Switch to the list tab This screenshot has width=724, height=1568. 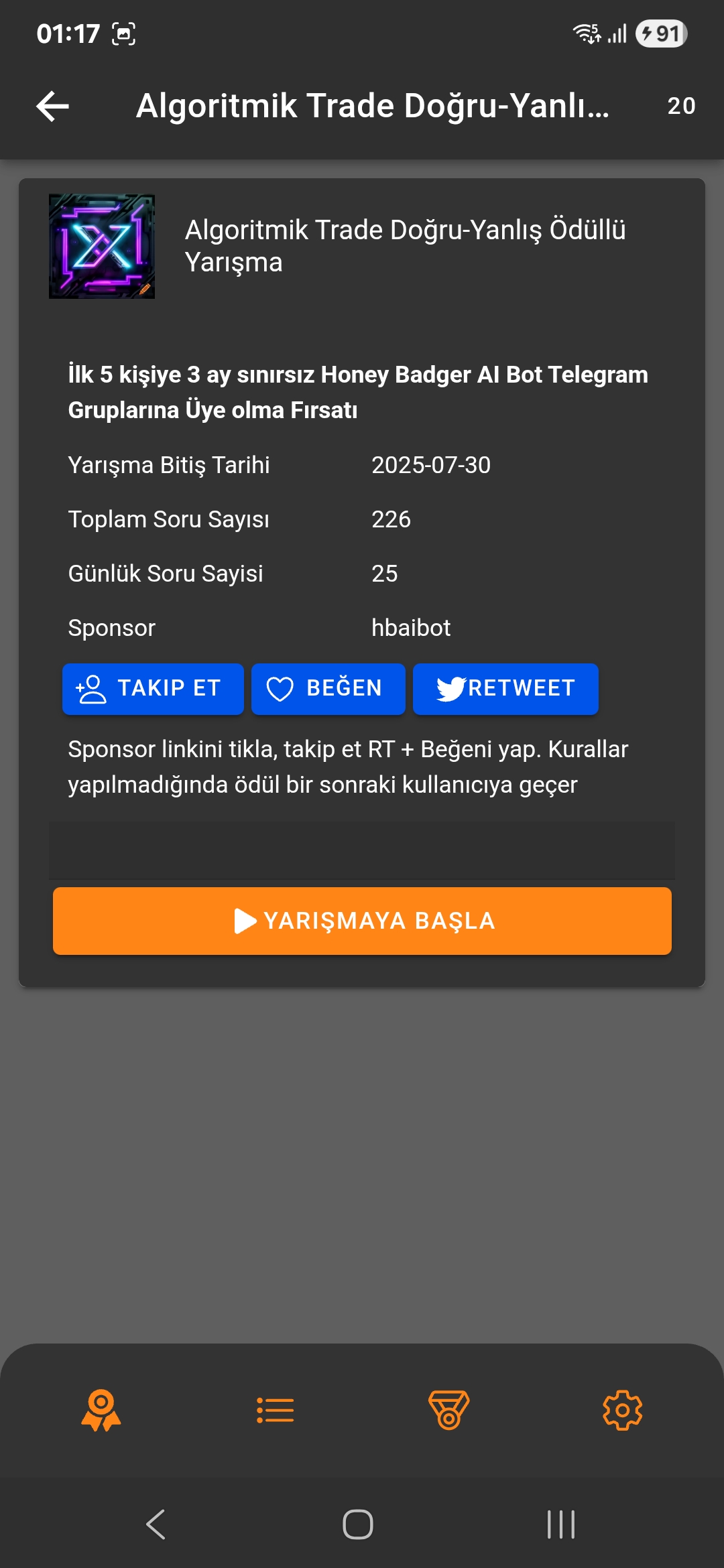(x=275, y=1410)
